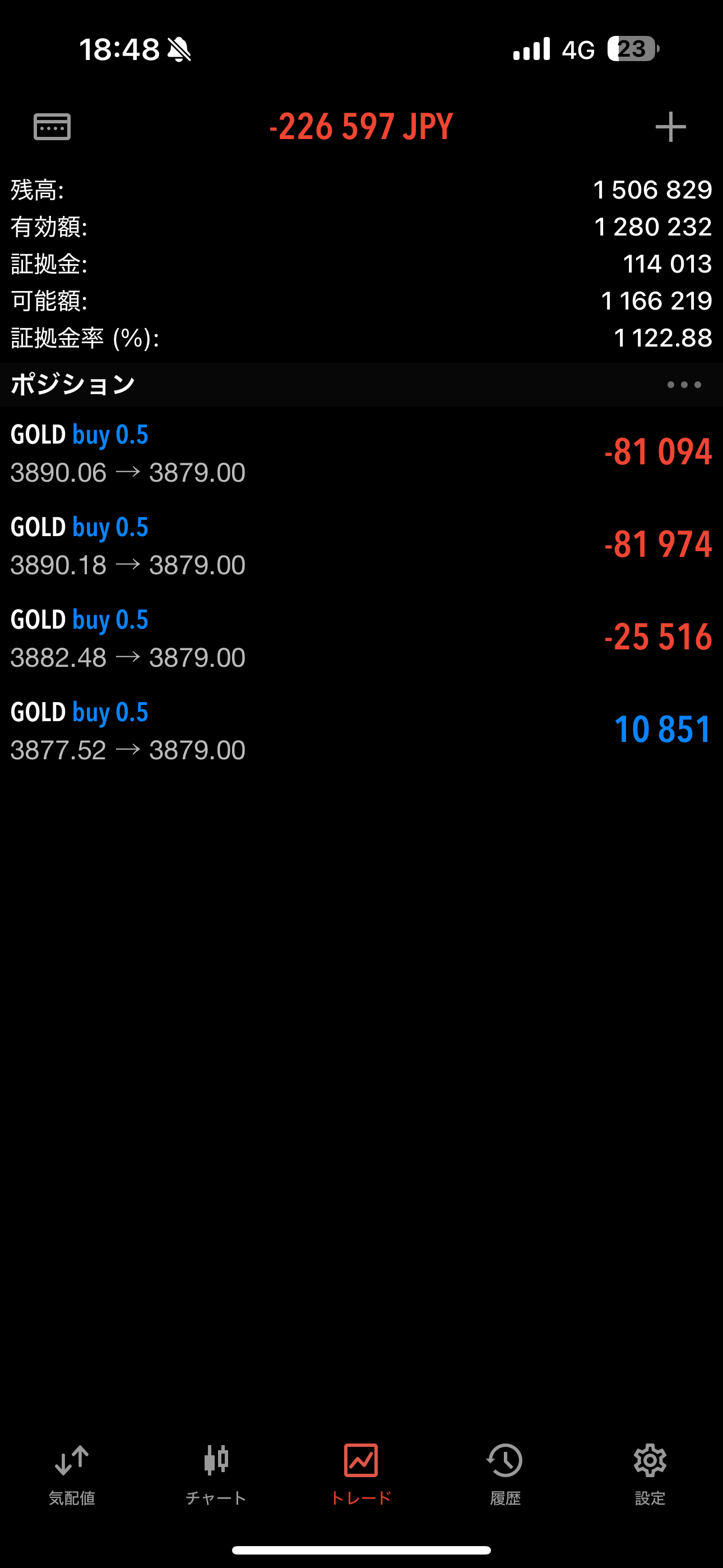Open the positions three-dot menu
The height and width of the screenshot is (1568, 723).
683,385
